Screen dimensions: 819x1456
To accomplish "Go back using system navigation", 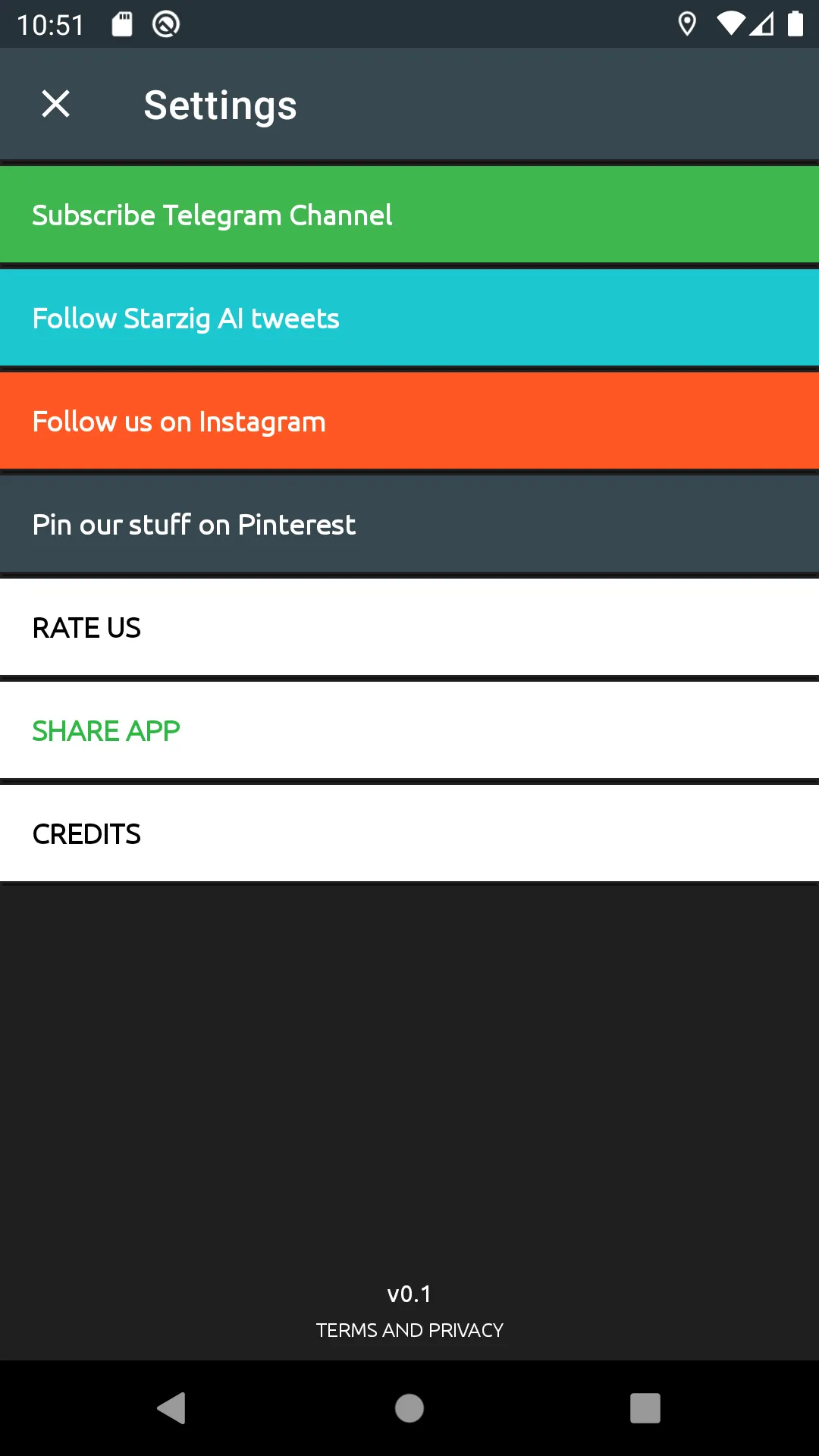I will click(x=172, y=1408).
